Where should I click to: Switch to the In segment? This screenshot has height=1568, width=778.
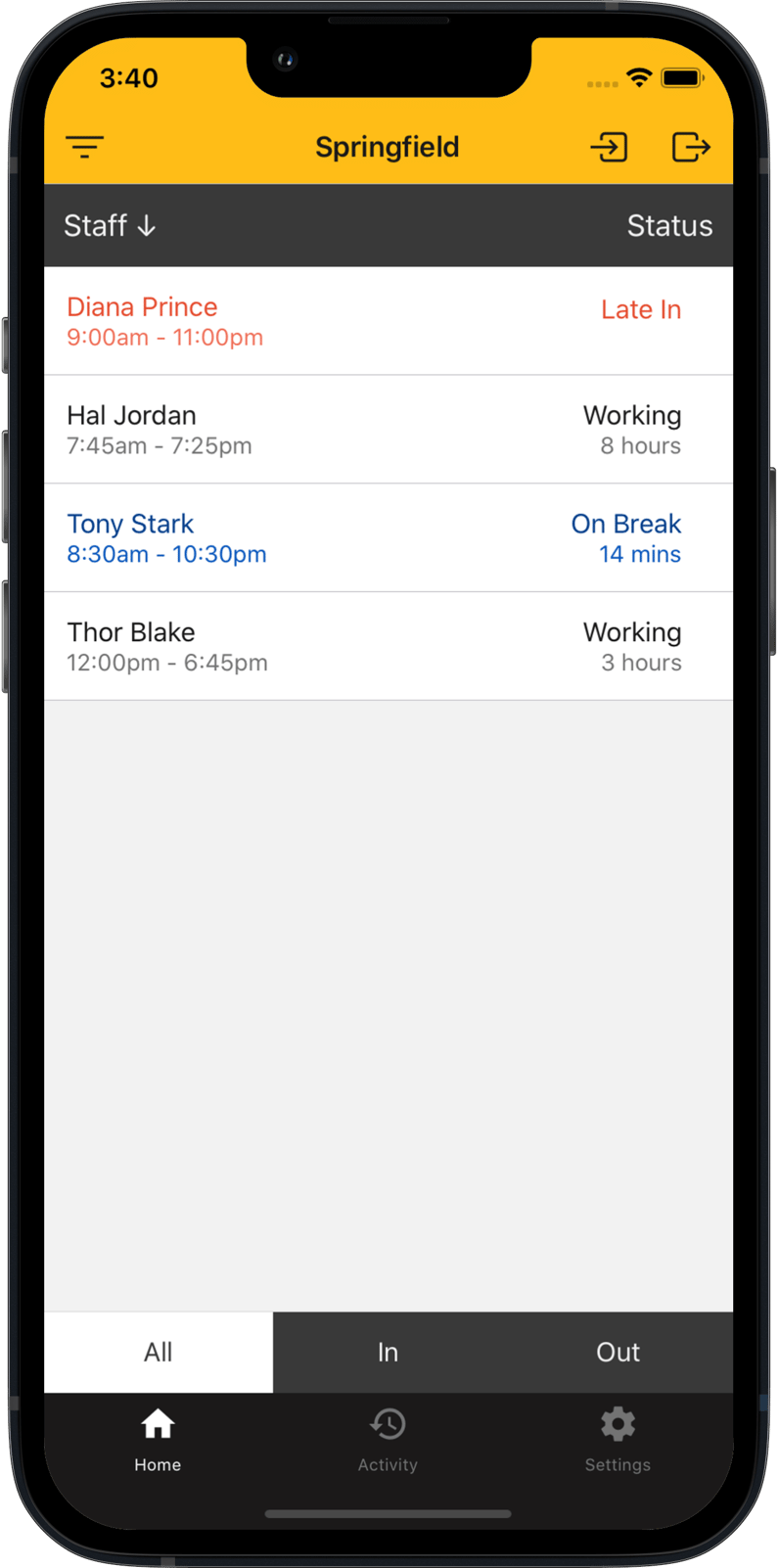pos(388,1352)
